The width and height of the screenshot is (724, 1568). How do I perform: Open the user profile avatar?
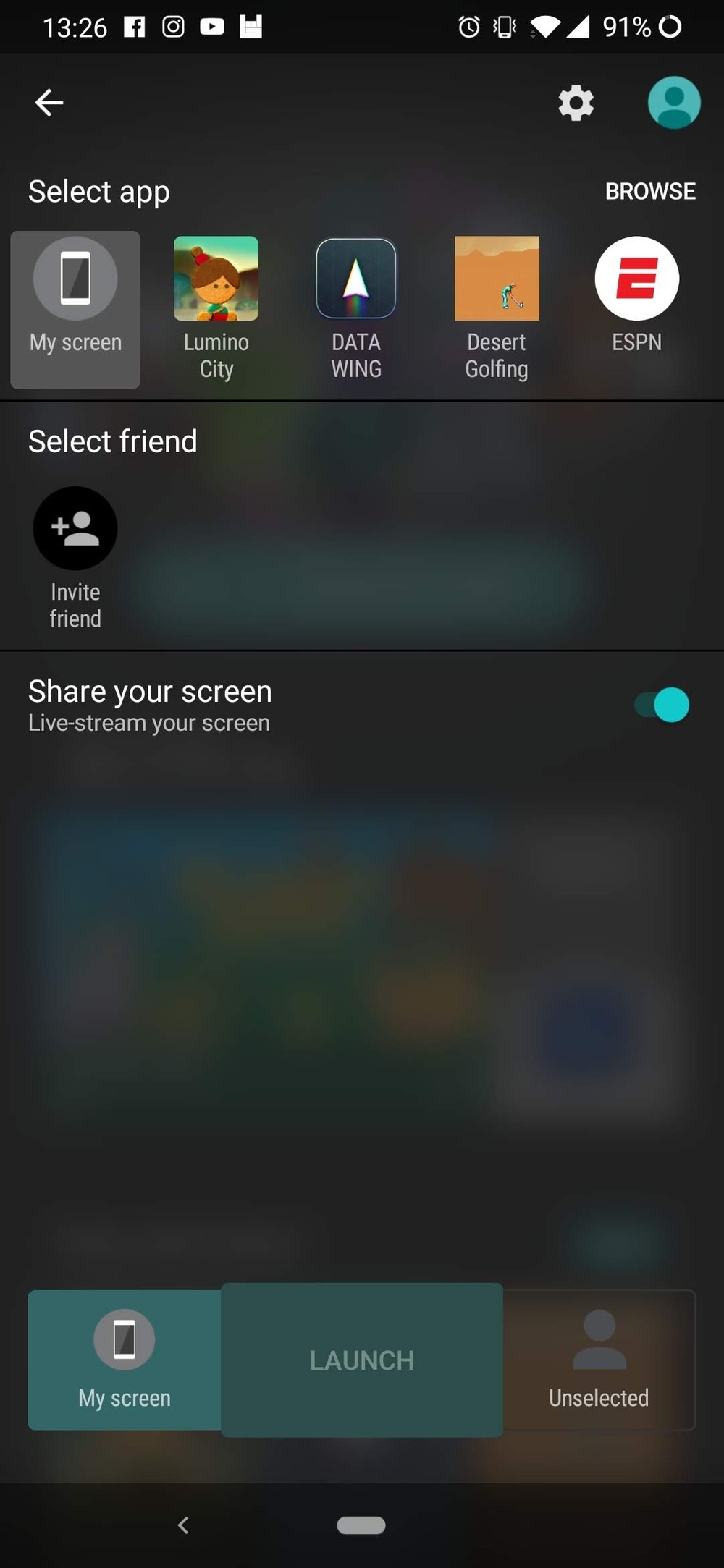tap(673, 103)
